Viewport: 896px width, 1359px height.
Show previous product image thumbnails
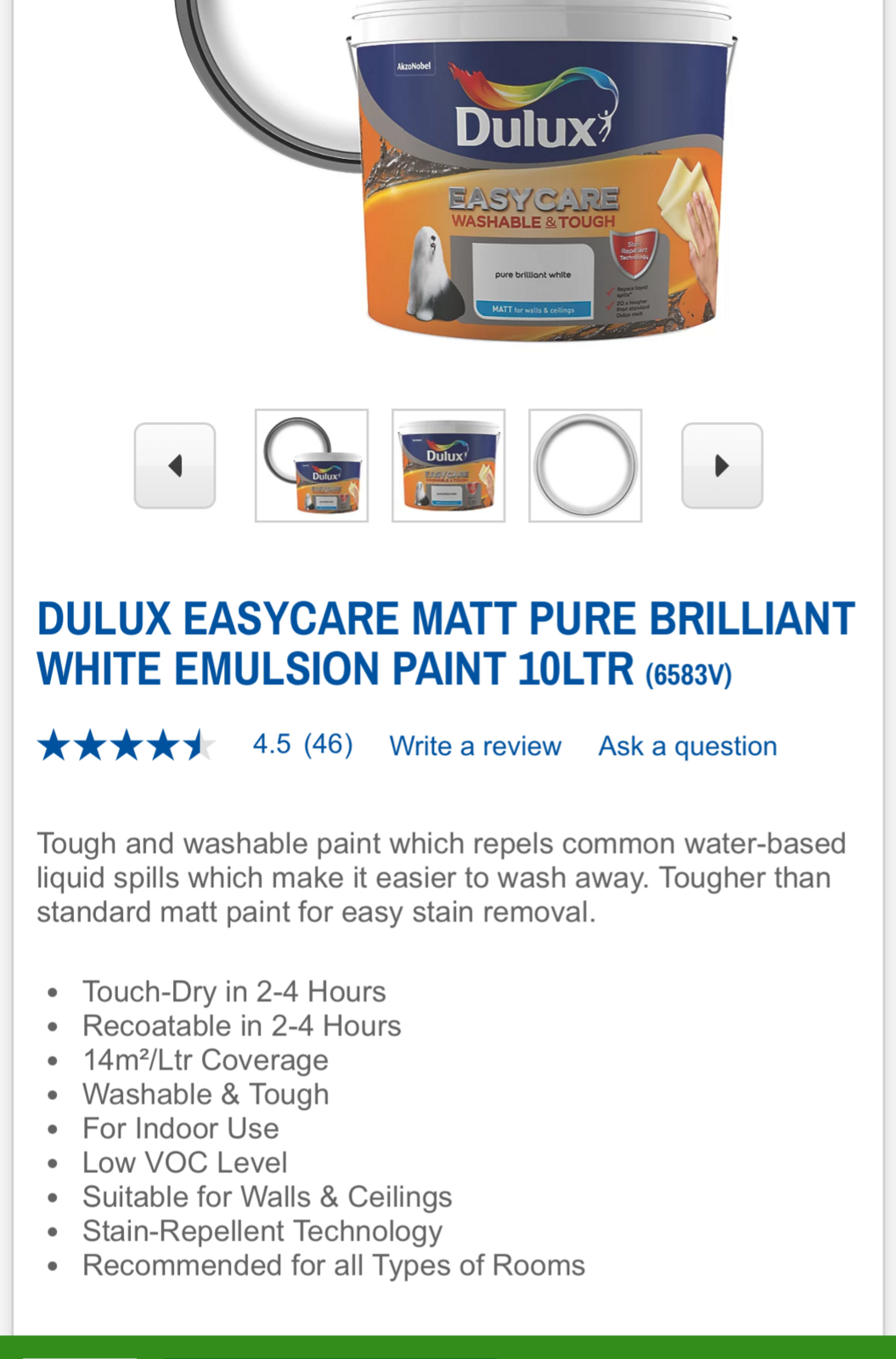tap(175, 465)
